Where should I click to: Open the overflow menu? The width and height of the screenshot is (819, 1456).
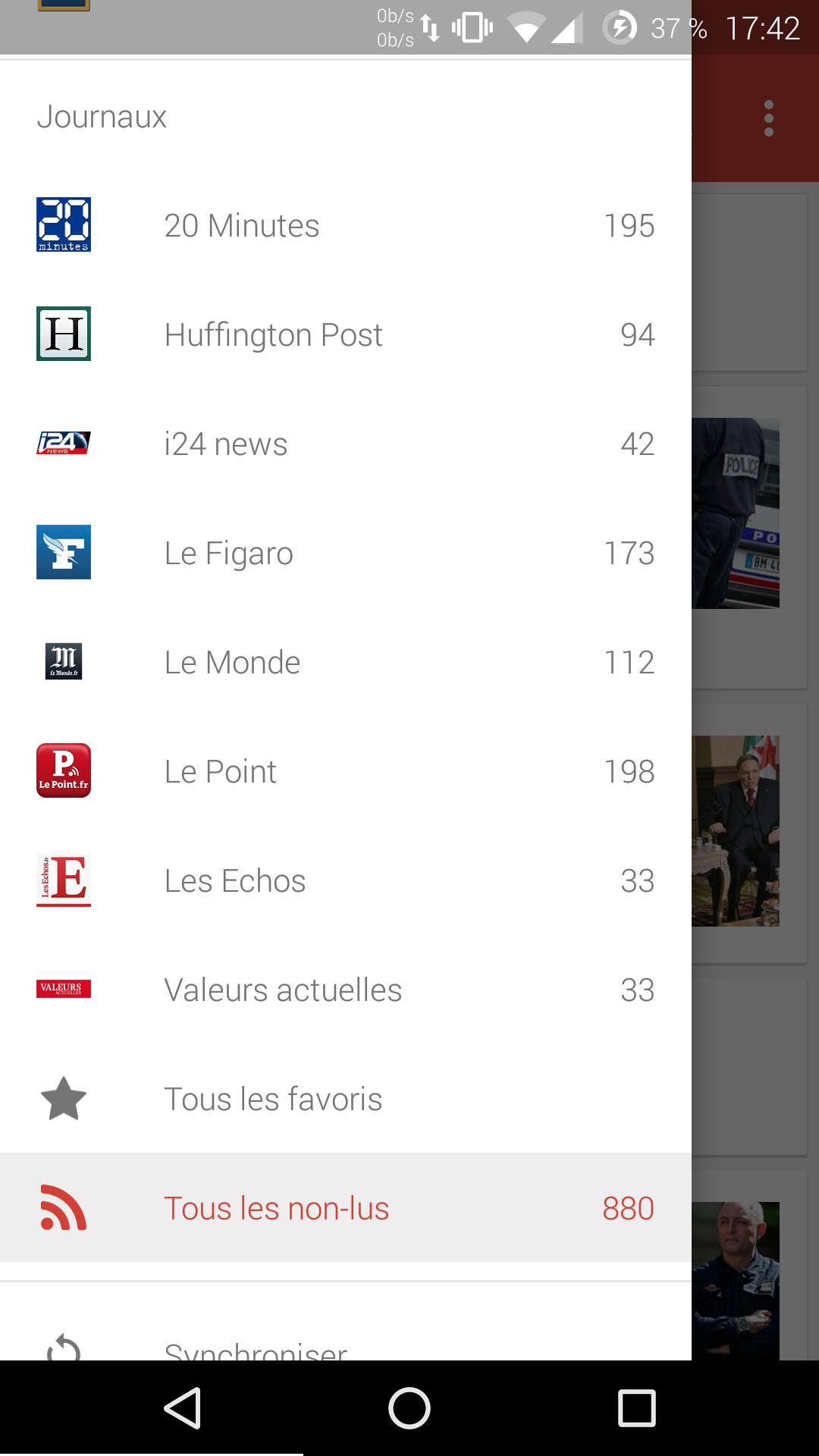tap(769, 118)
